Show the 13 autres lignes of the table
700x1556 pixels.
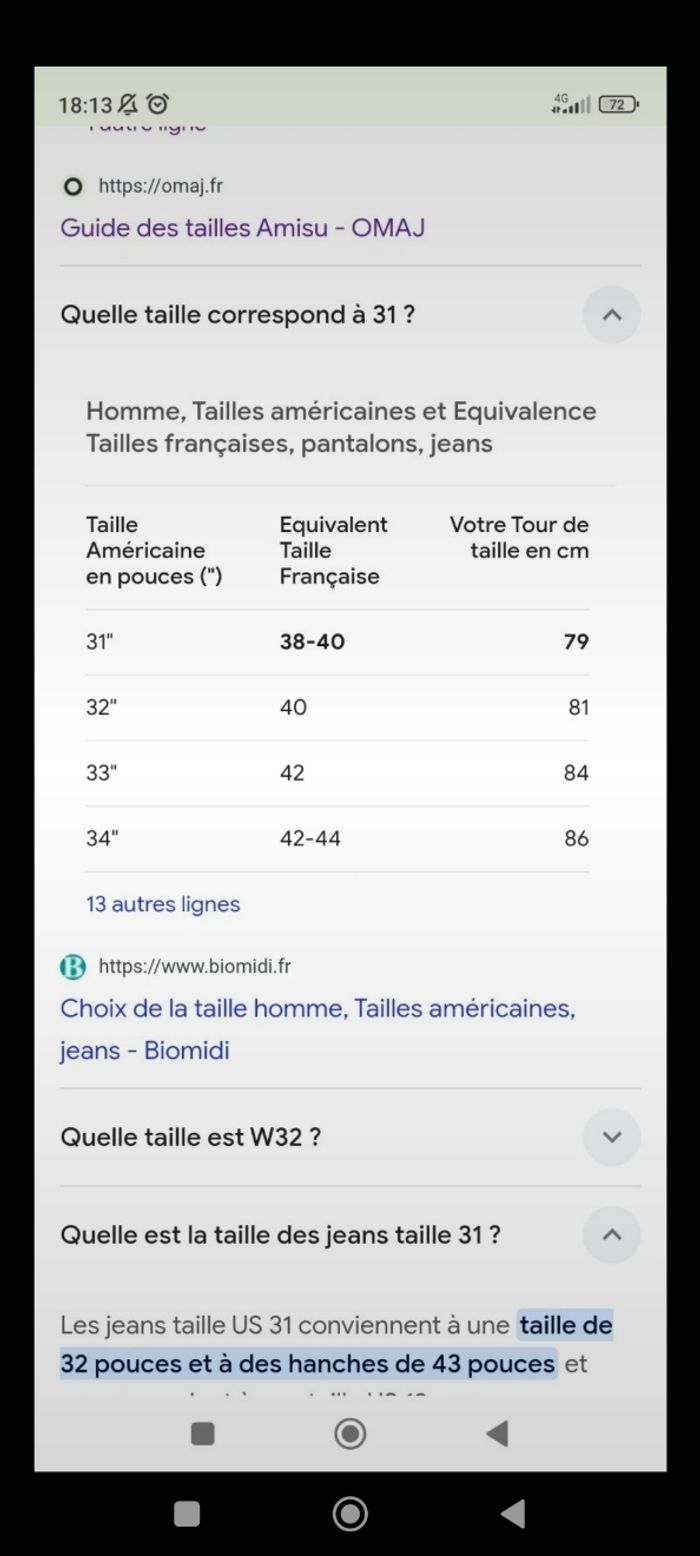pyautogui.click(x=163, y=904)
